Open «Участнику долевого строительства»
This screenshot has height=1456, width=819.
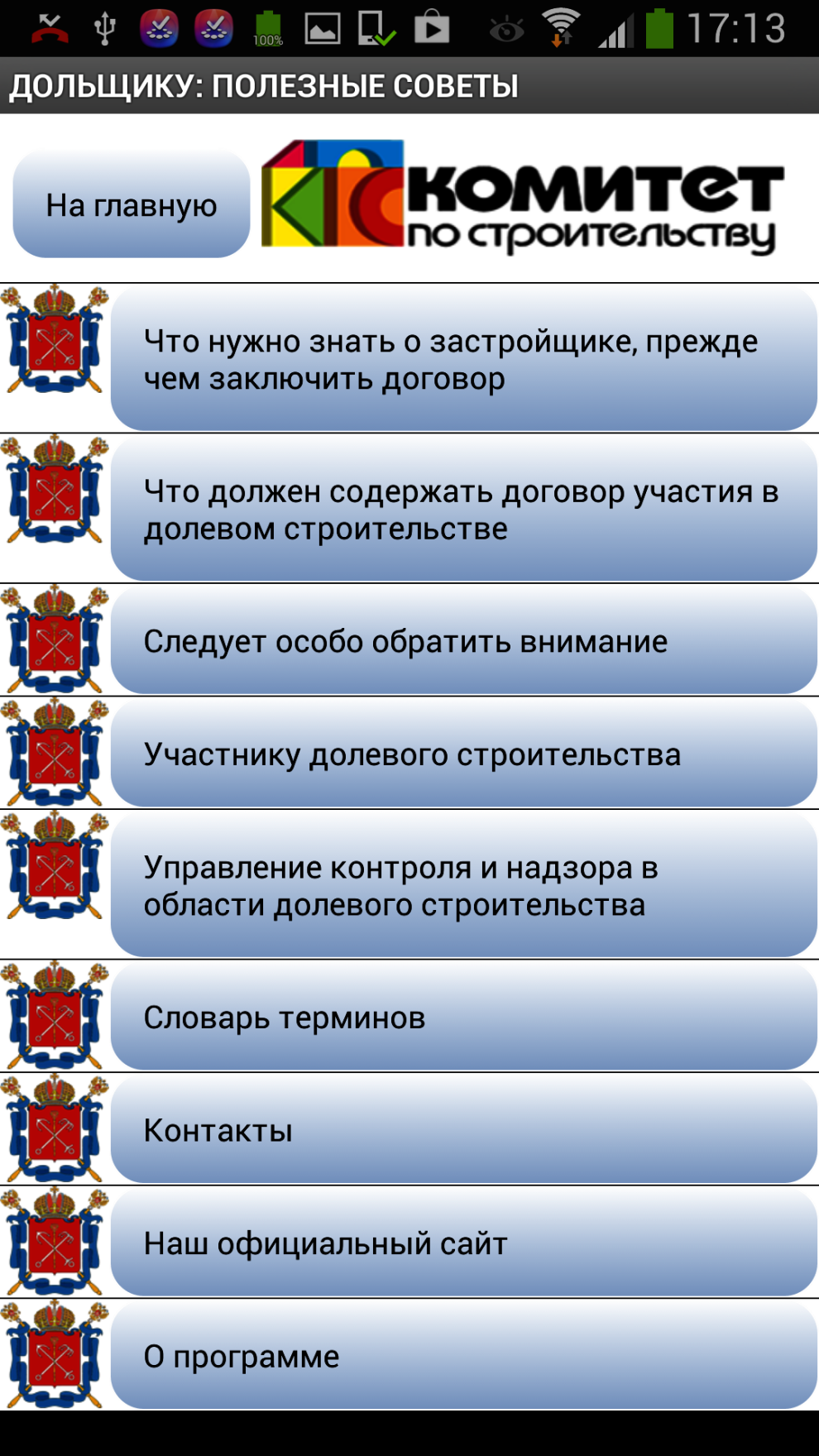(464, 754)
